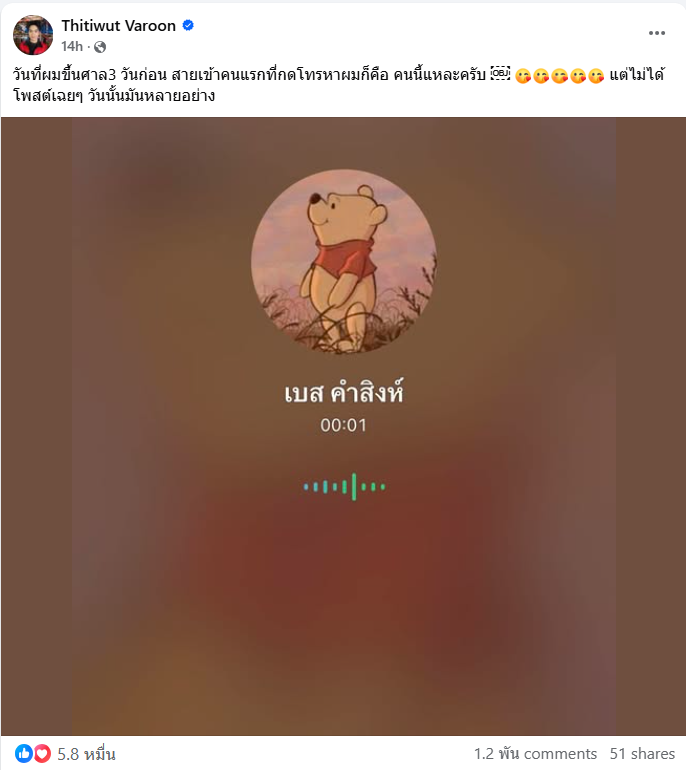Open the post's three-dot options menu

(656, 33)
